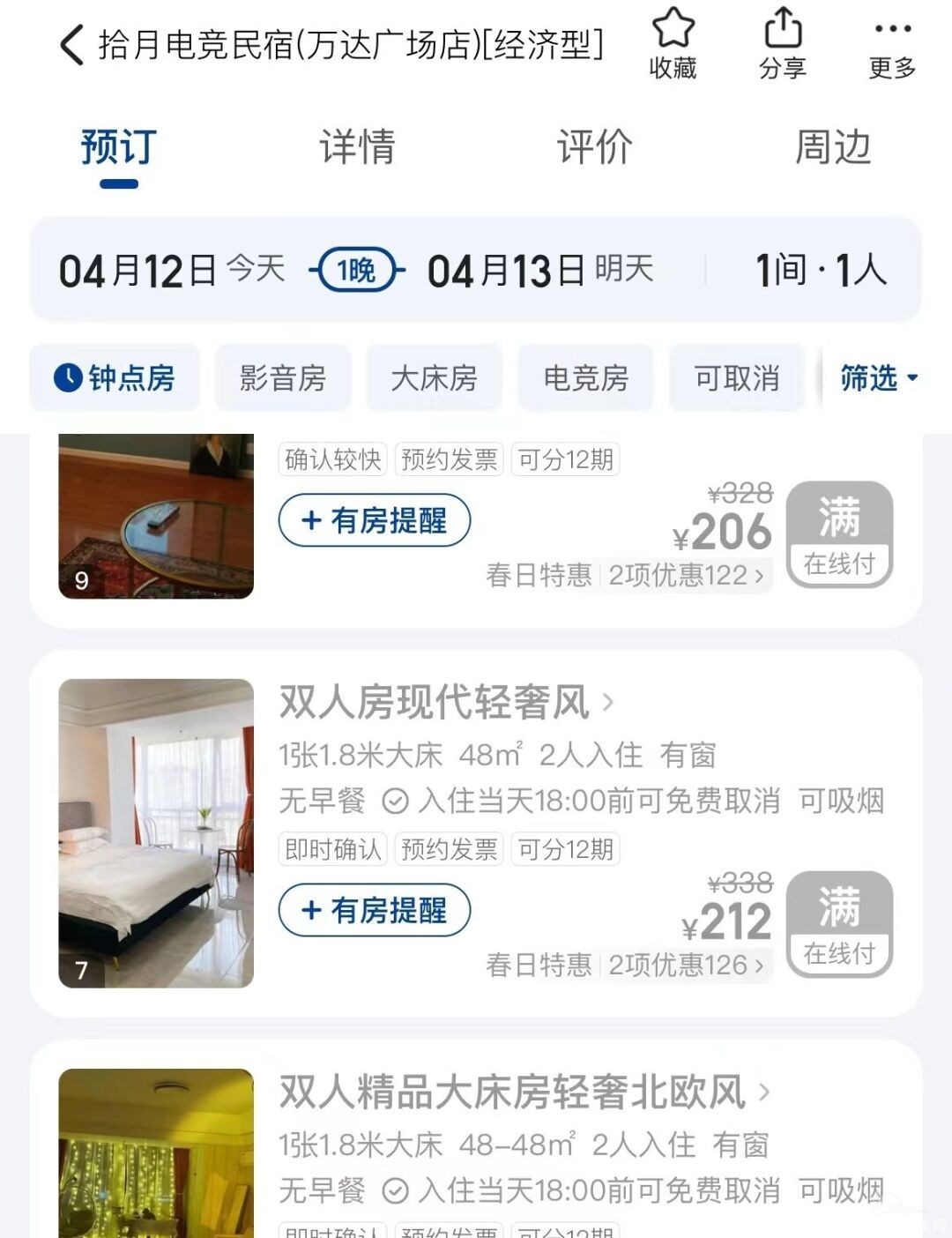View discount details 2项优惠126
Viewport: 952px width, 1238px height.
[686, 966]
